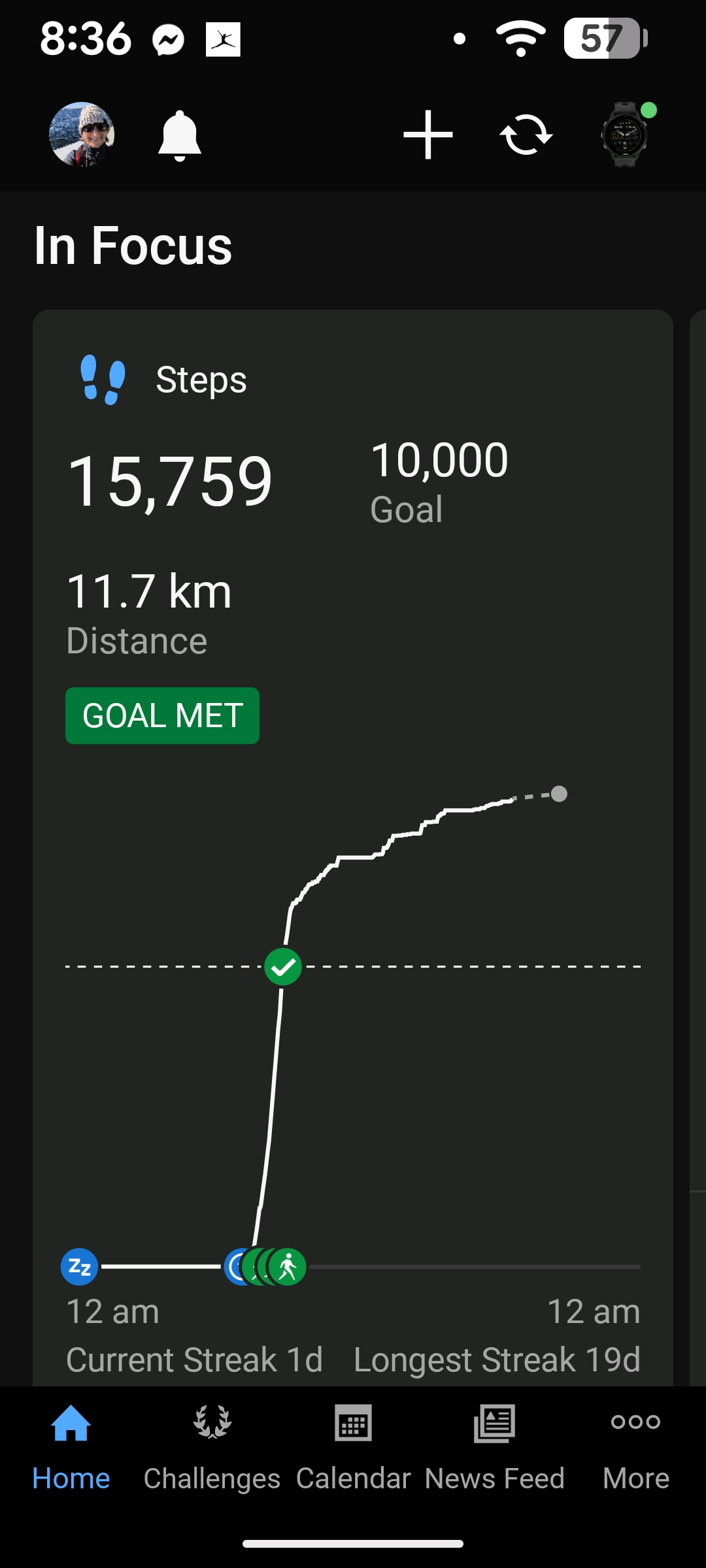The height and width of the screenshot is (1568, 706).
Task: Open the News Feed tab
Action: (494, 1448)
